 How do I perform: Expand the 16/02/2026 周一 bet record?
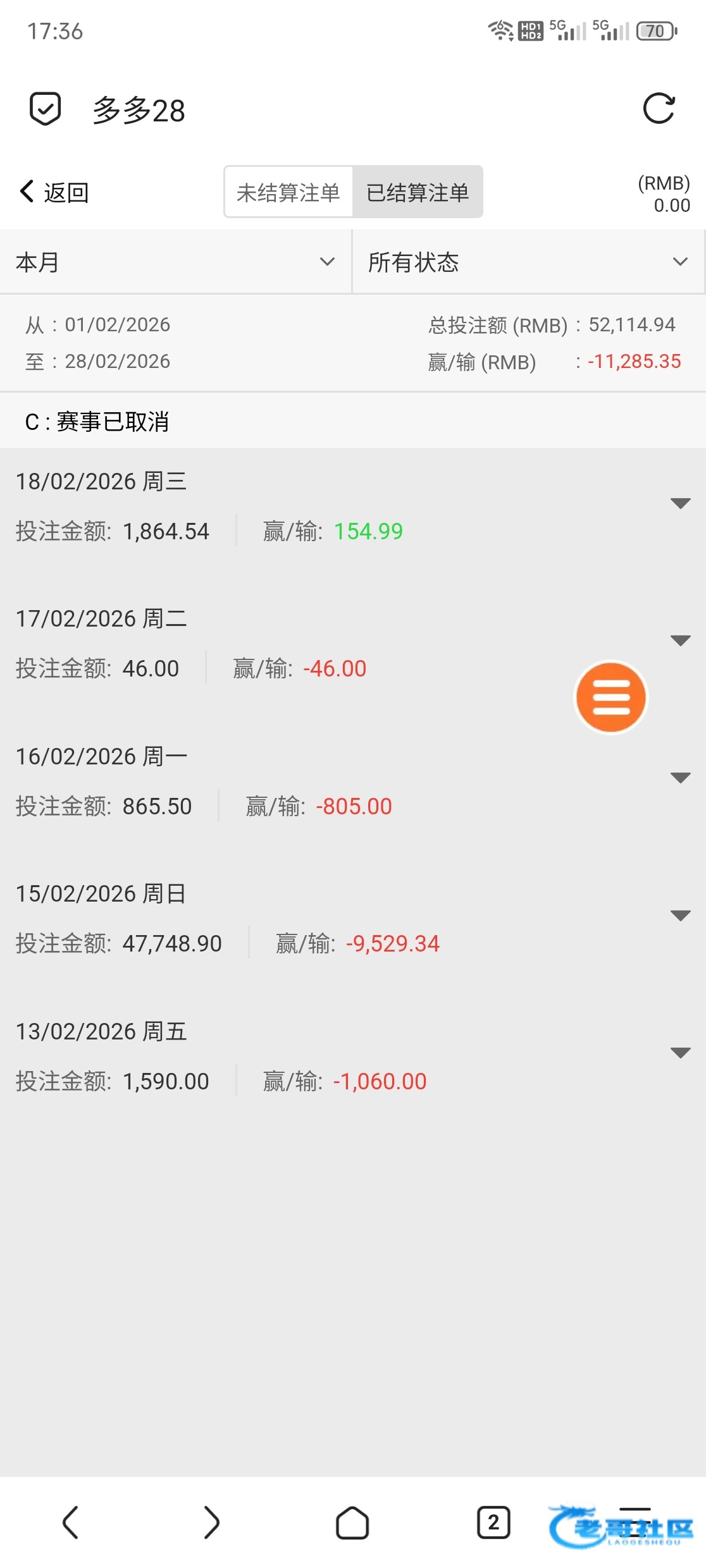click(x=680, y=778)
